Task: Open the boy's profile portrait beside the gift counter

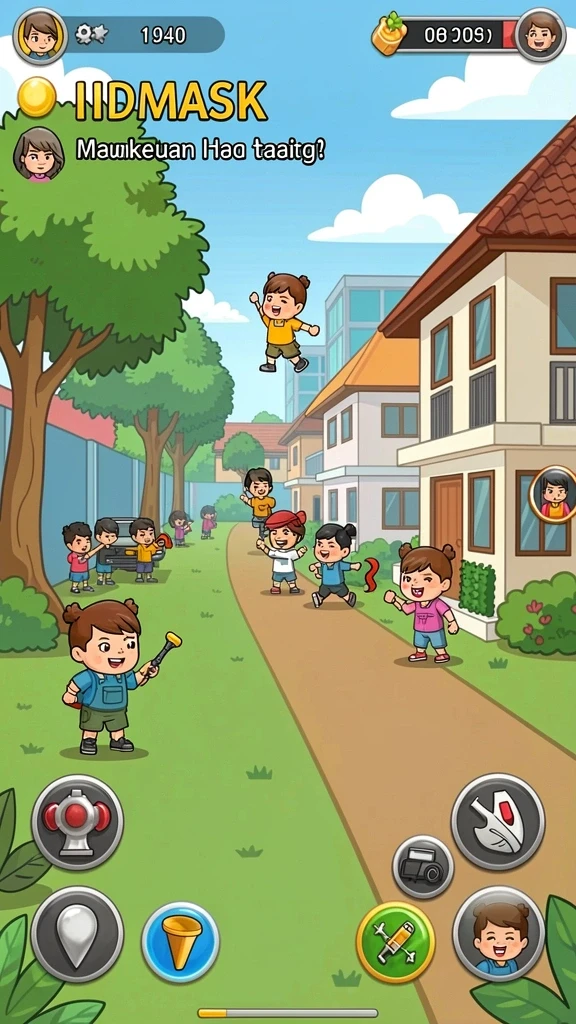Action: coord(539,35)
